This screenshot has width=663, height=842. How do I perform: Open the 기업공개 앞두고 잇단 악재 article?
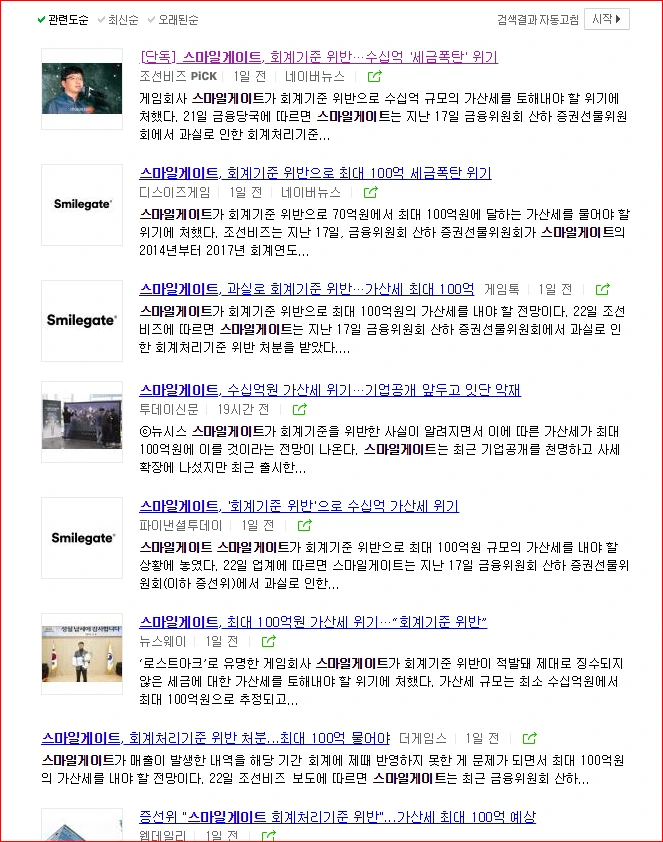(330, 390)
